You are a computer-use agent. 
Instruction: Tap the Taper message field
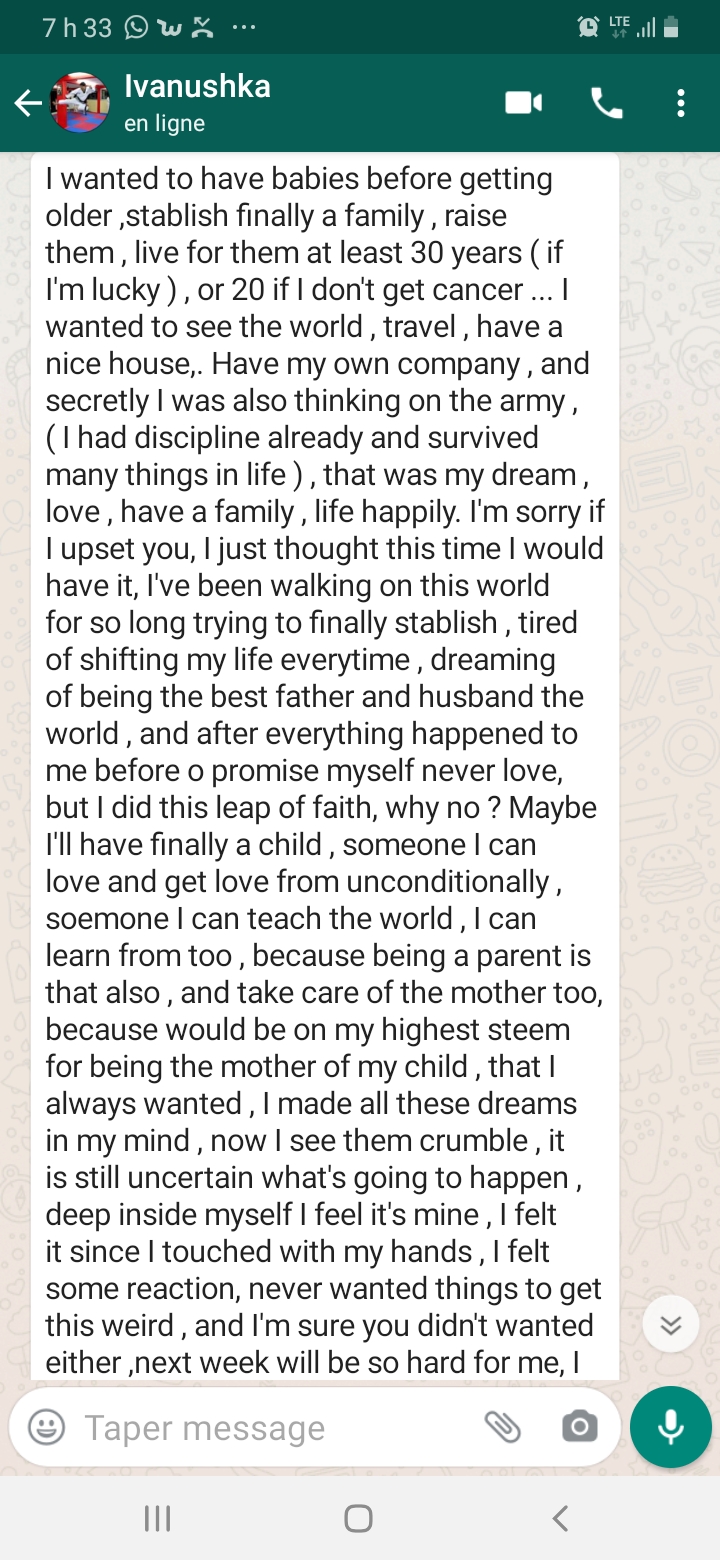[x=260, y=1428]
